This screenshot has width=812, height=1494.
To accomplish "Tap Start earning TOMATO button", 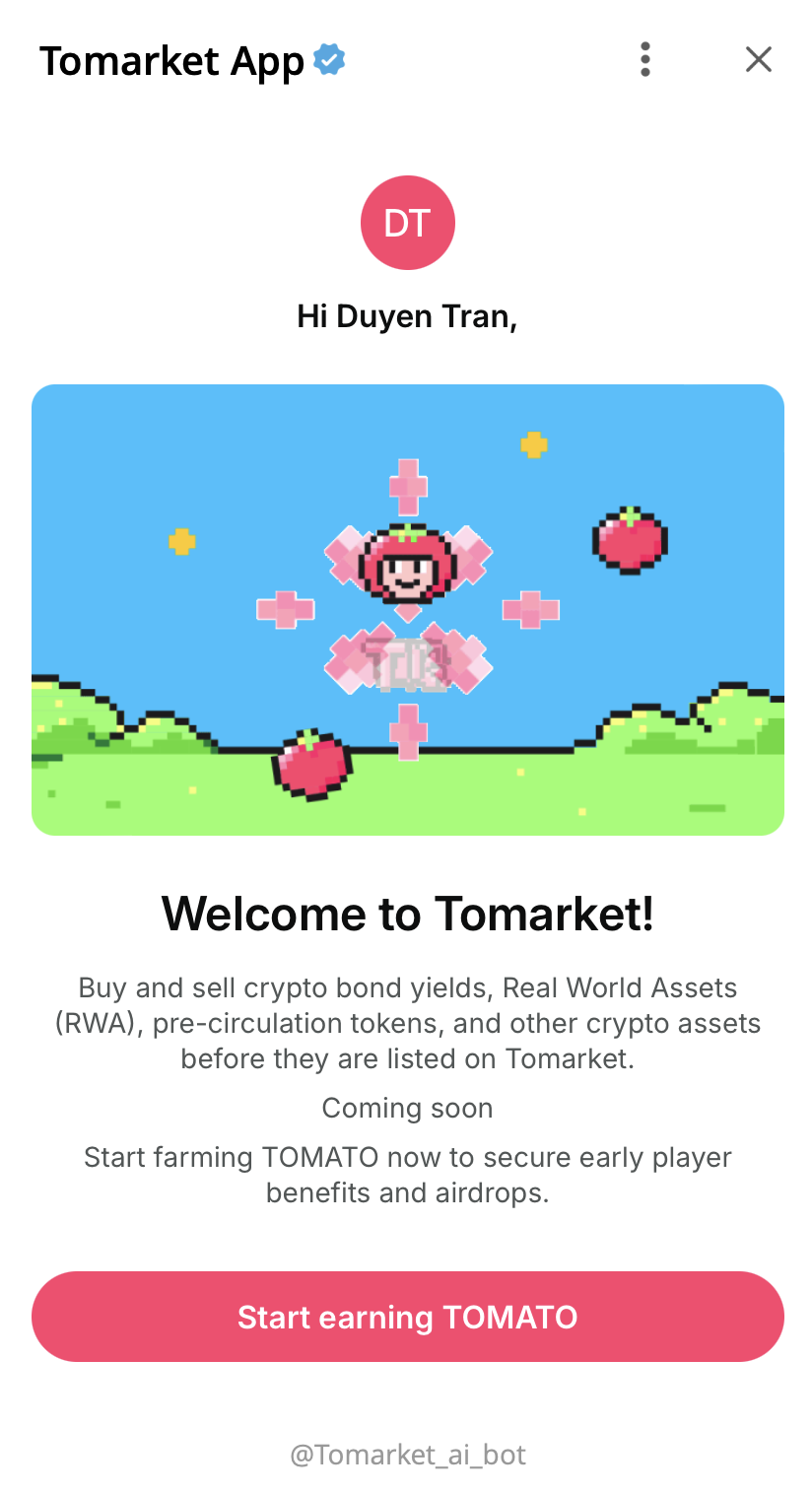I will pyautogui.click(x=407, y=1317).
